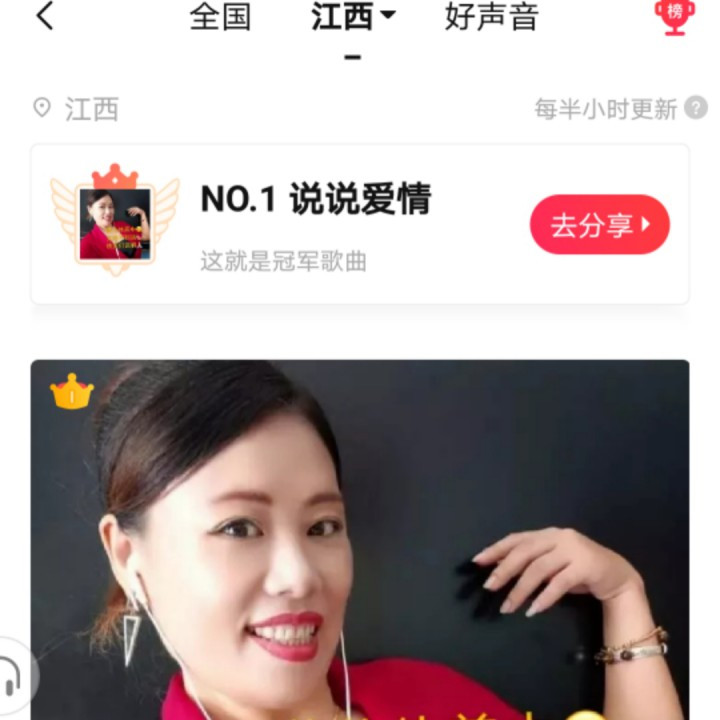Switch to the 全国 tab
This screenshot has width=720, height=720.
tap(220, 17)
